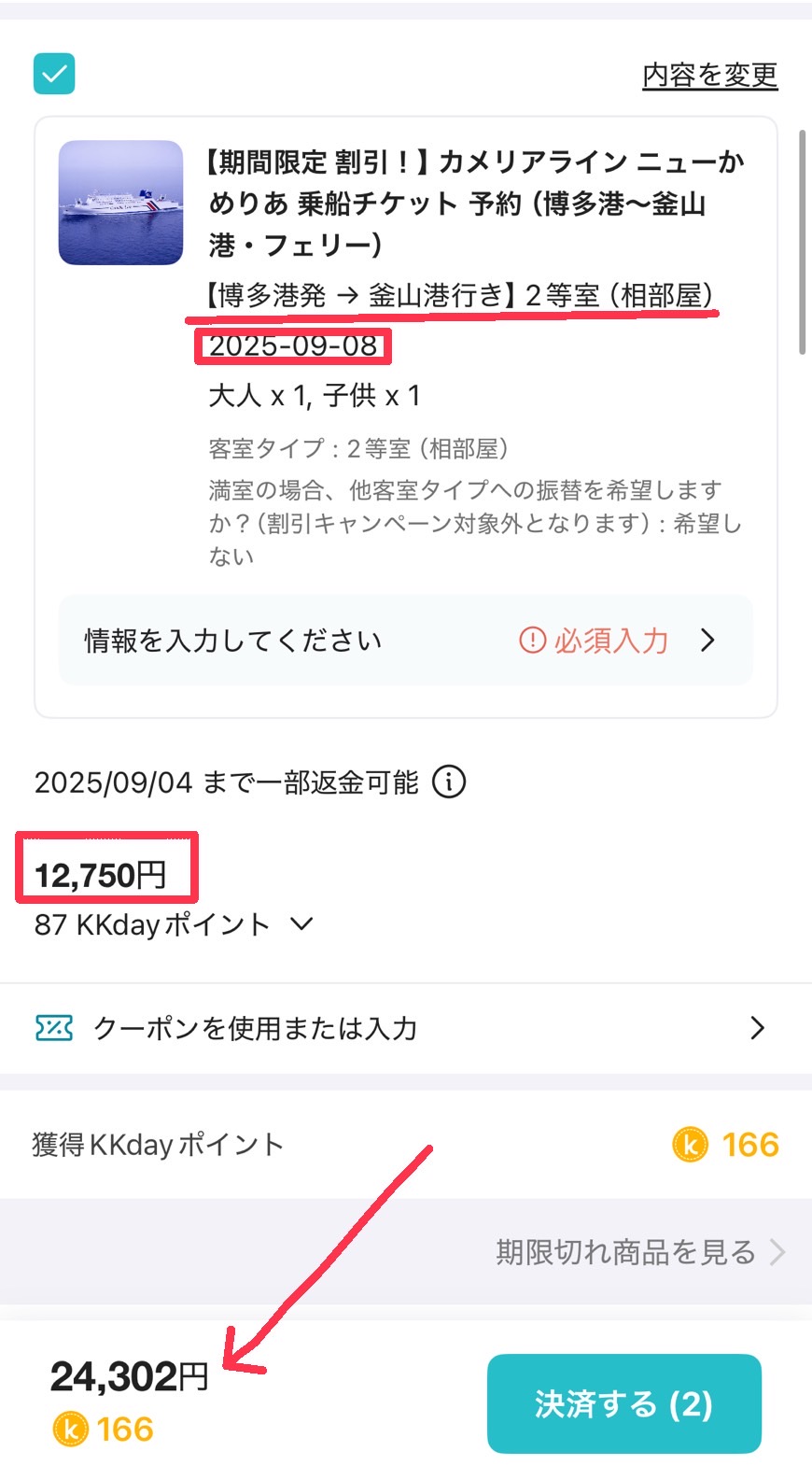
Task: Open the coupon row chevron
Action: pos(758,1028)
